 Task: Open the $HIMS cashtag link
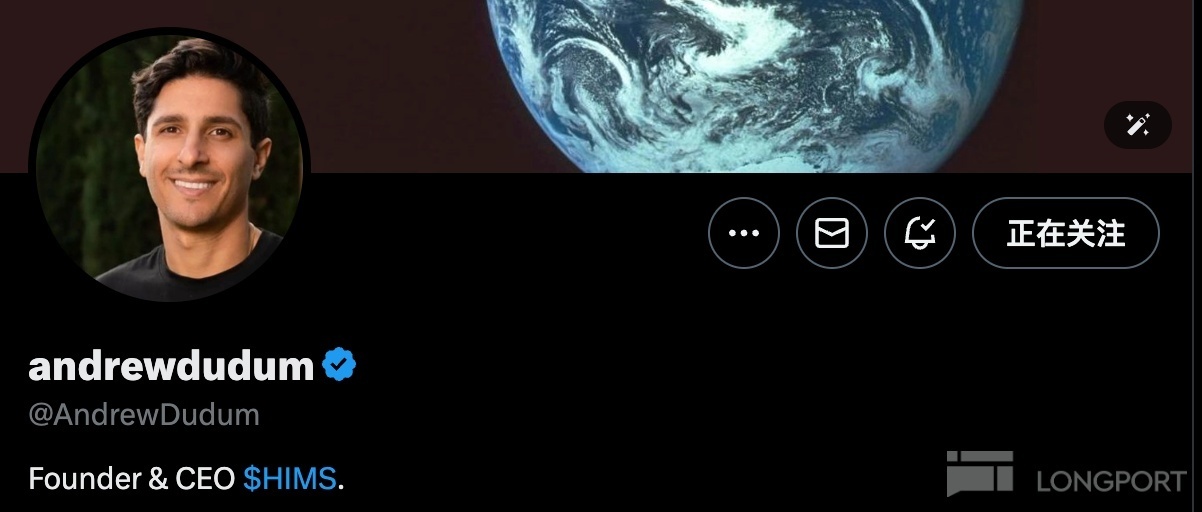tap(289, 479)
